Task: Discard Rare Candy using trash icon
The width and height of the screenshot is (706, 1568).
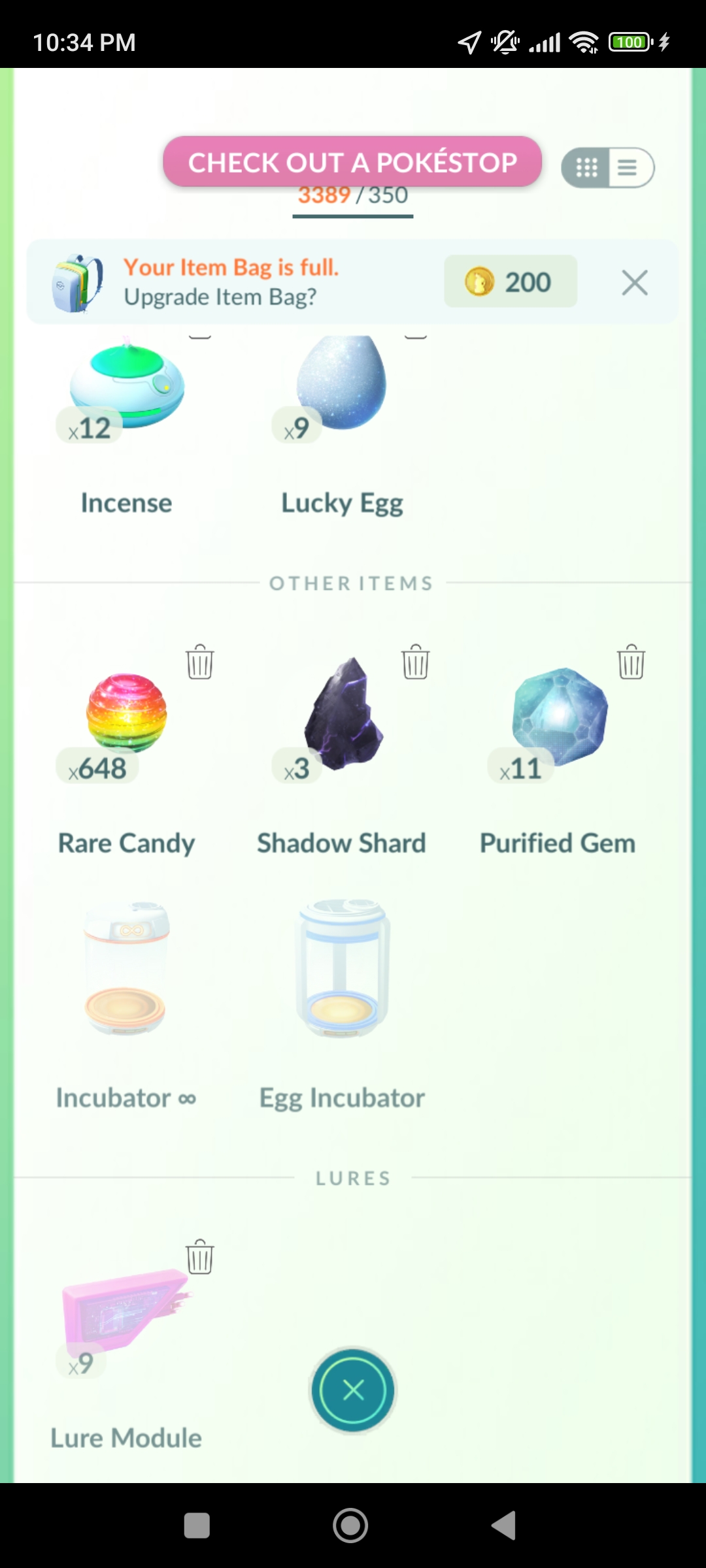Action: pos(200,662)
